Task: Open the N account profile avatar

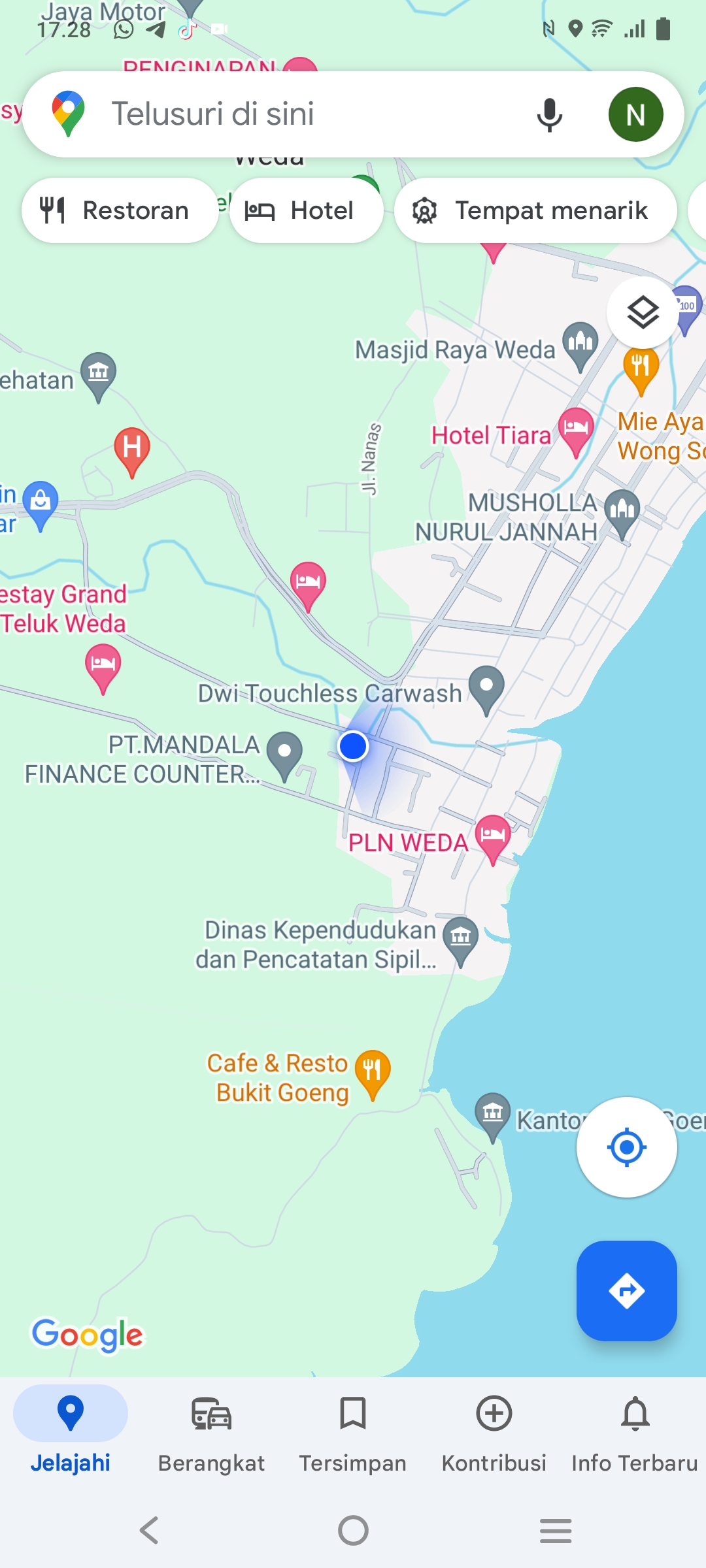Action: point(635,114)
